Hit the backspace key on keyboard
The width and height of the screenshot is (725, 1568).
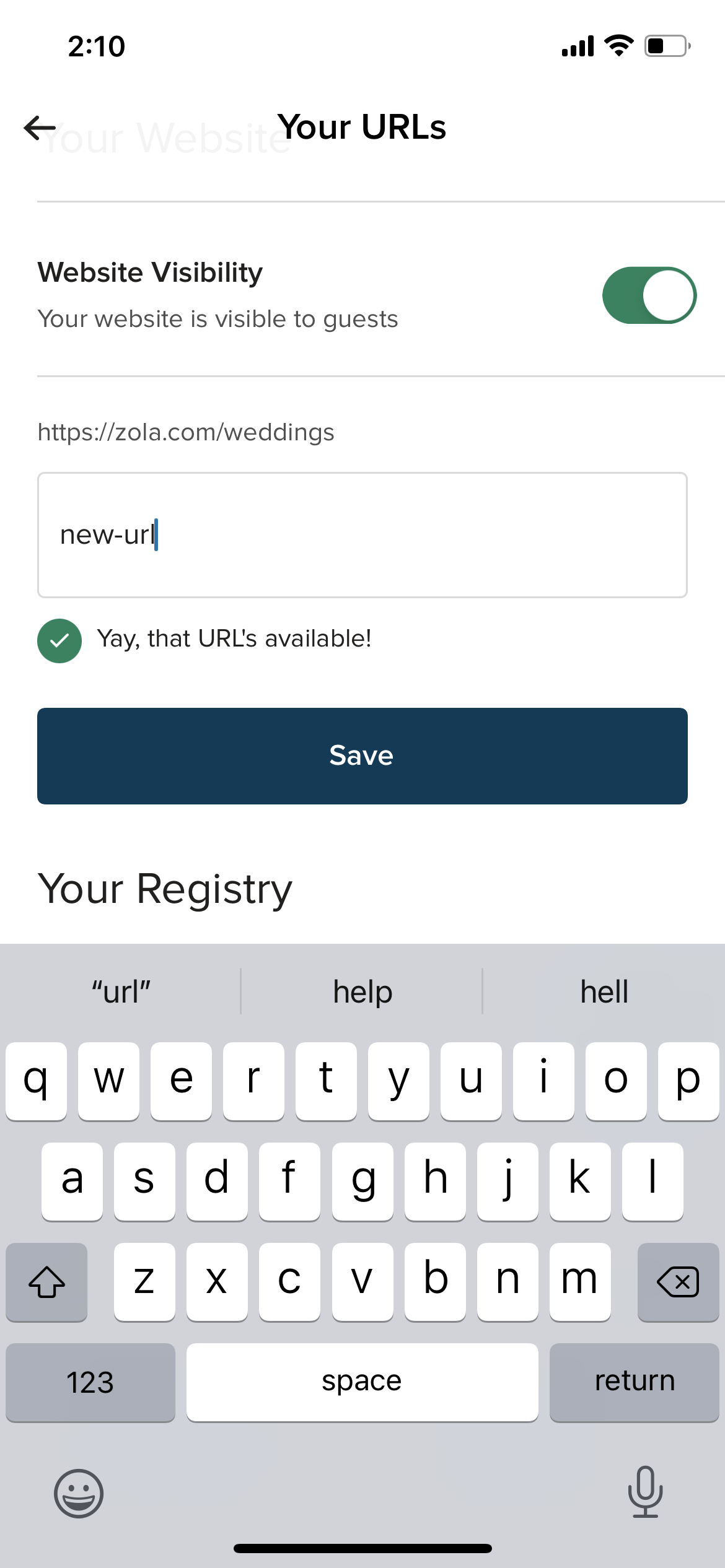click(x=678, y=1282)
